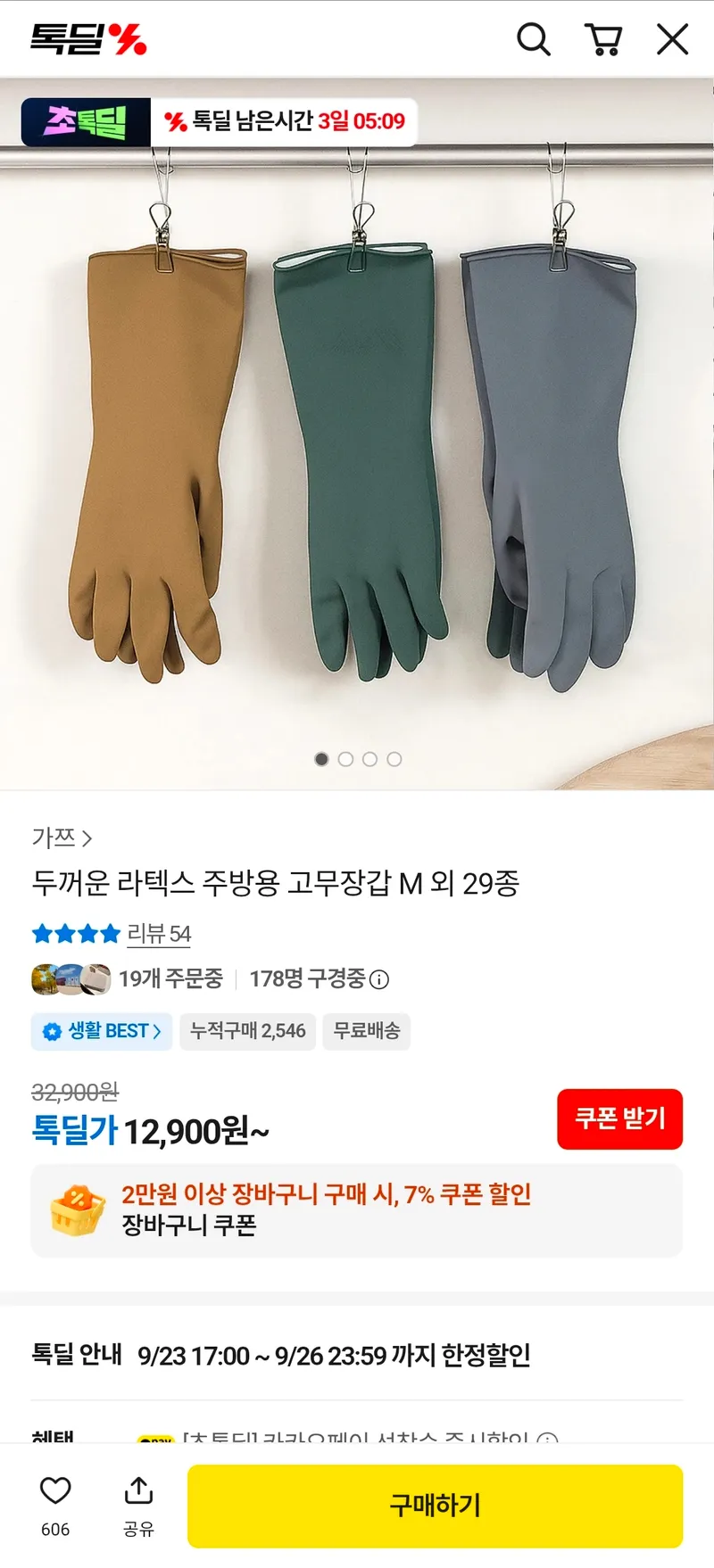Tap the 쿠폰 받기 button
The image size is (714, 1568).
pyautogui.click(x=620, y=1118)
